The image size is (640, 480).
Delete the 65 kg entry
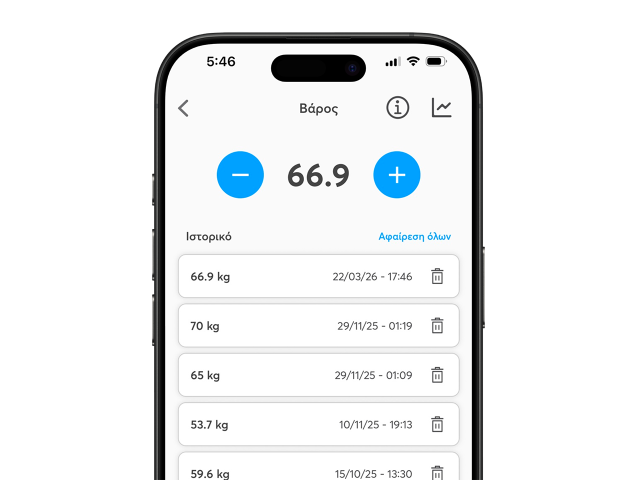(437, 375)
